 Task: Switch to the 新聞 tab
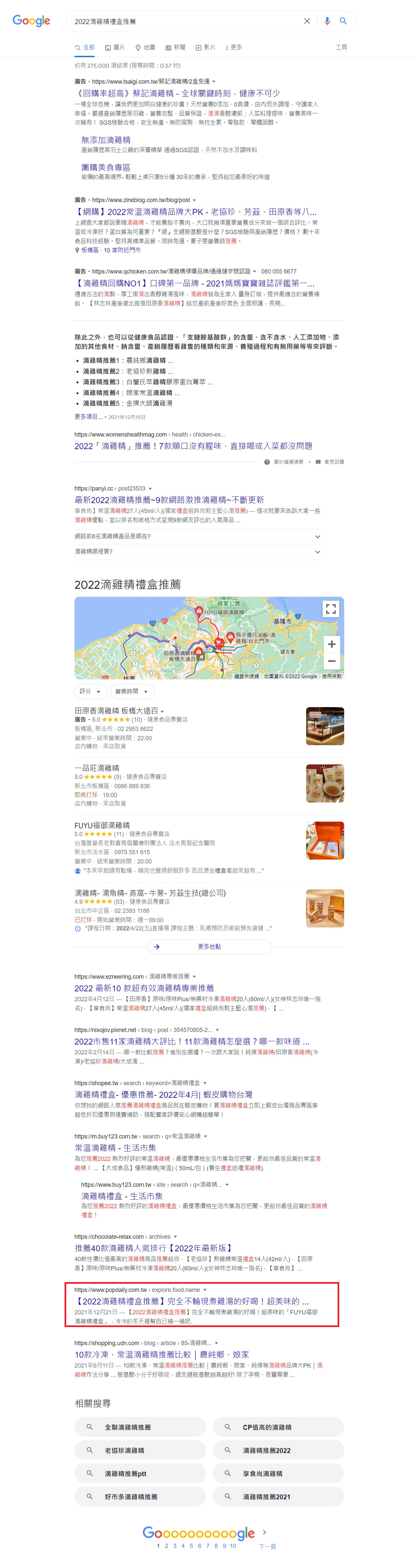click(175, 47)
